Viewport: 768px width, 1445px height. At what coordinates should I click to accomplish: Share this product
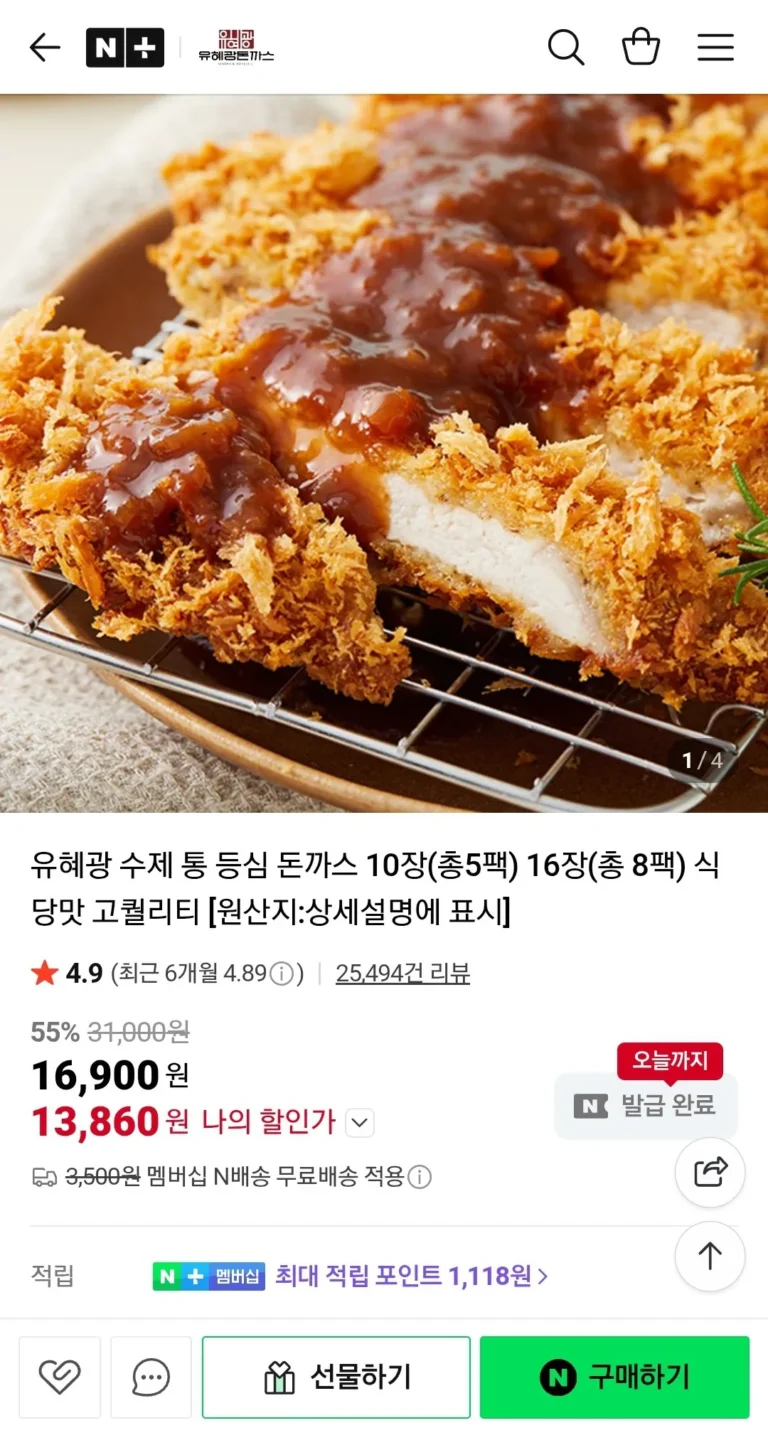tap(710, 1172)
